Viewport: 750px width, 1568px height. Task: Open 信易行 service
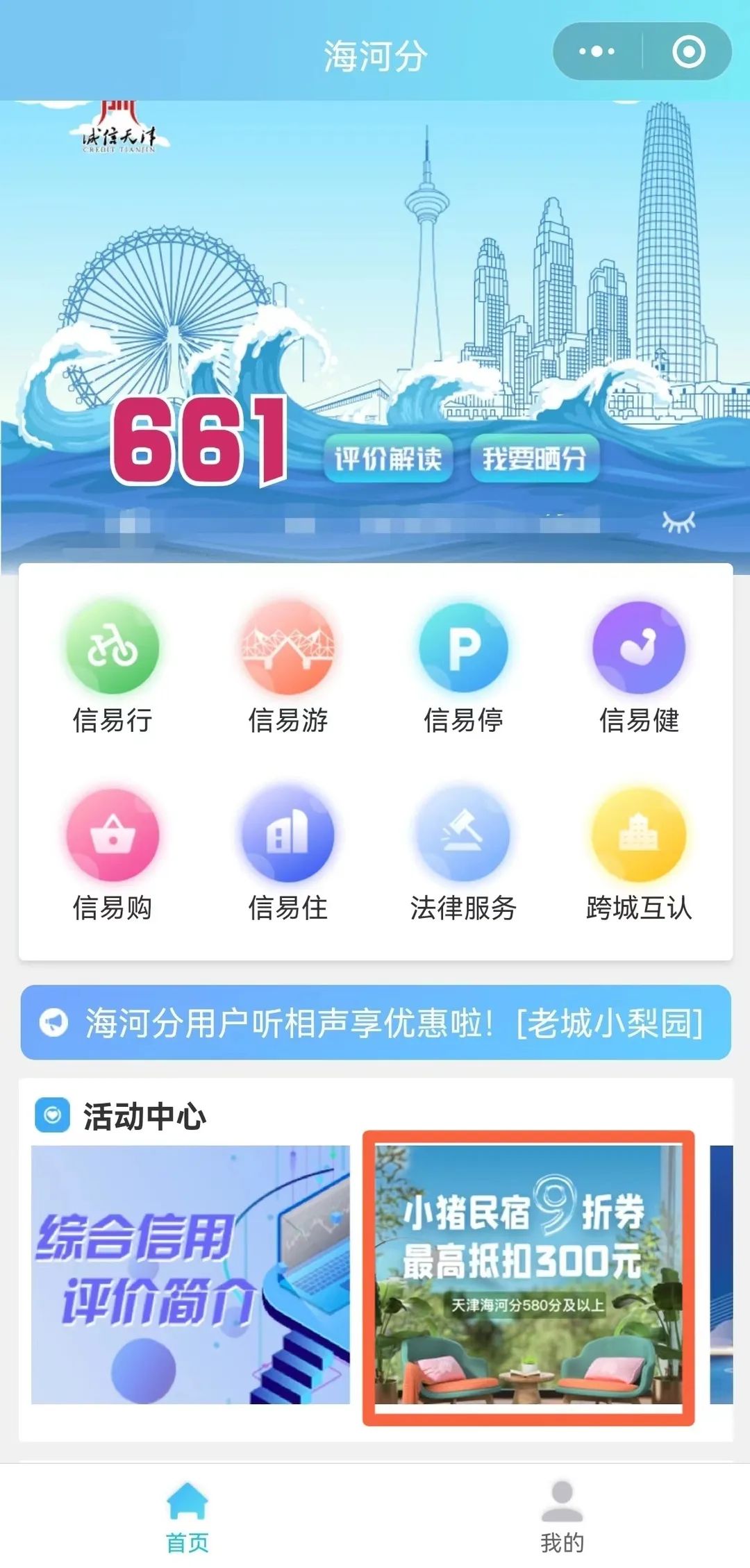click(x=112, y=667)
